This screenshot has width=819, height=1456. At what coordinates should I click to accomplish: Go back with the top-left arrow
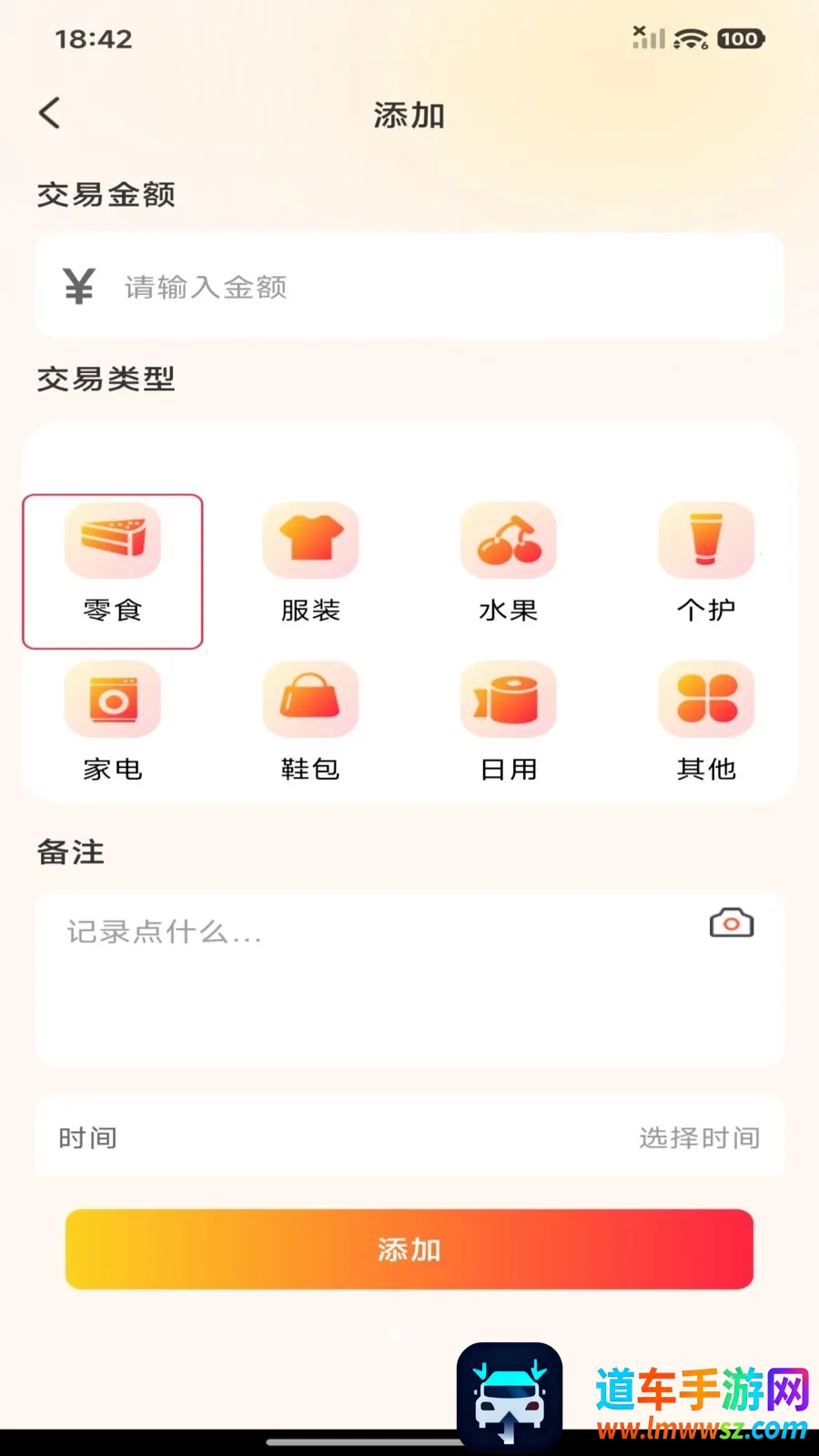pos(50,114)
